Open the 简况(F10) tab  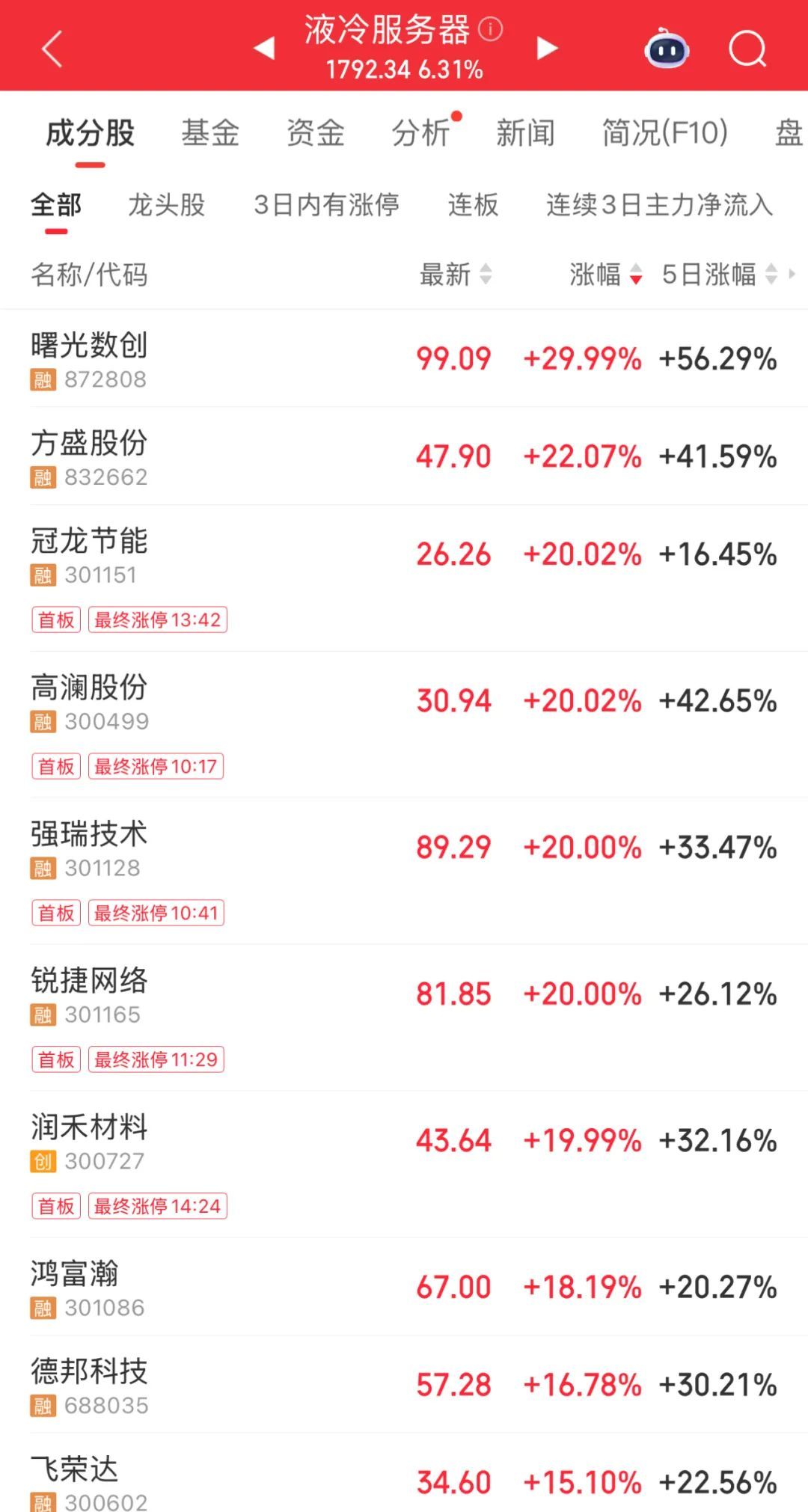[x=665, y=133]
